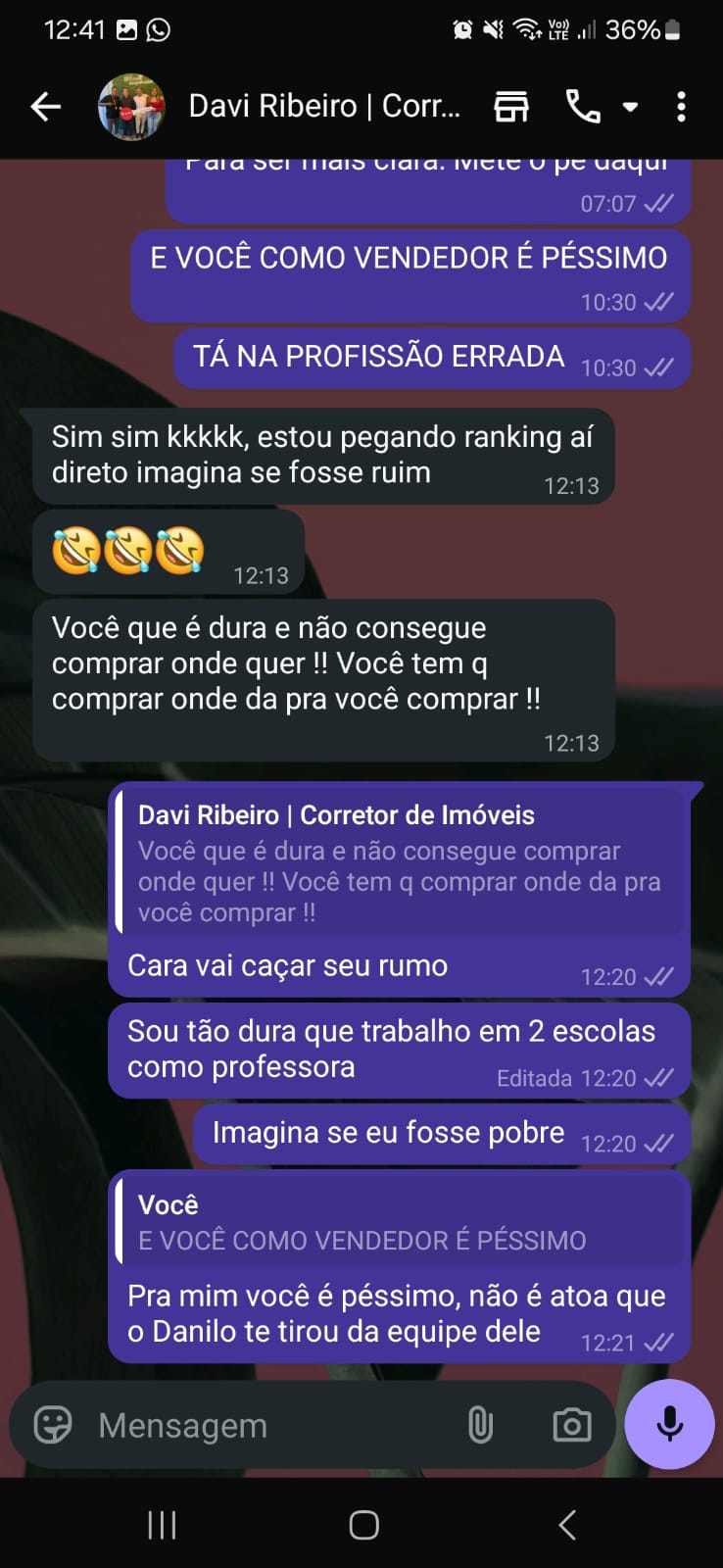The width and height of the screenshot is (723, 1568).
Task: Go back to the chat list
Action: [x=45, y=106]
